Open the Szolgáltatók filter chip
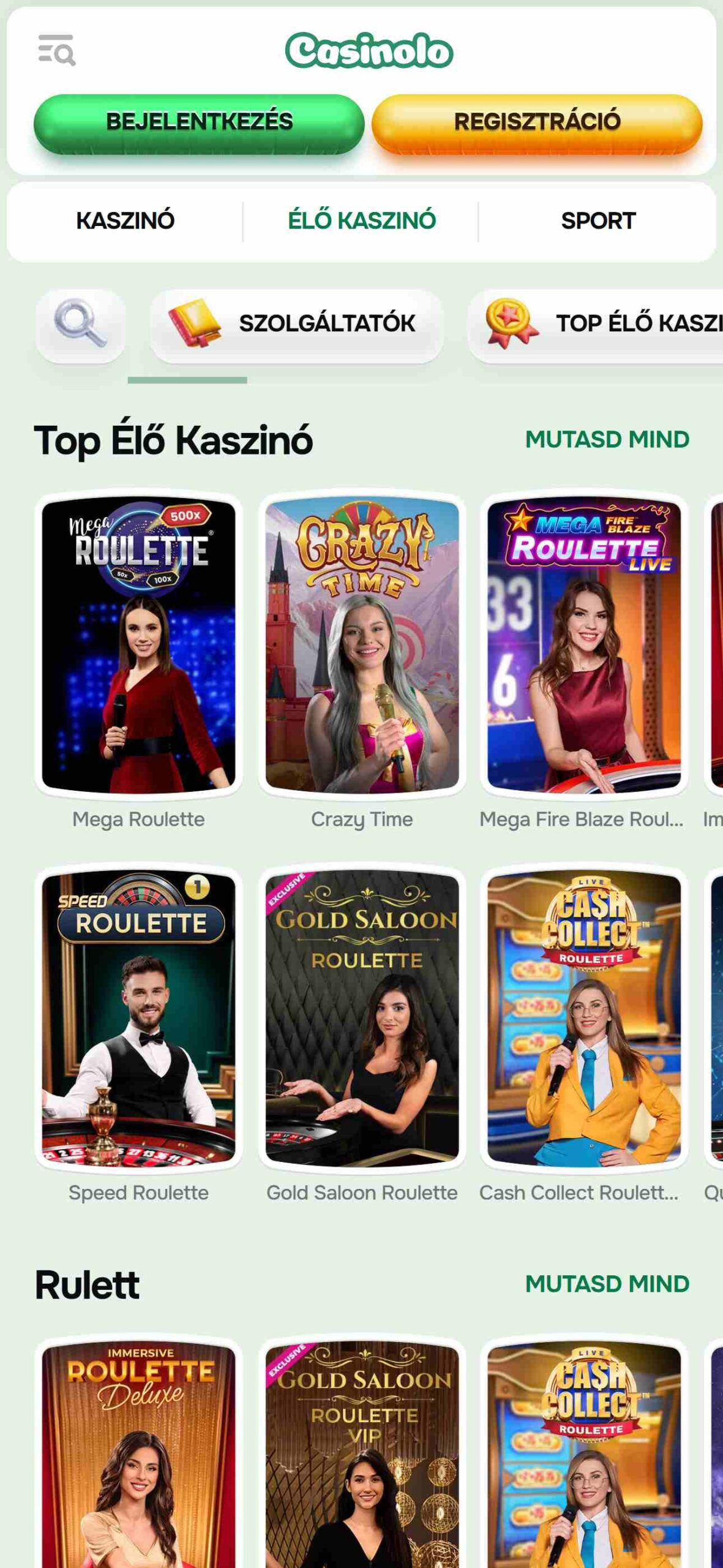 tap(296, 325)
